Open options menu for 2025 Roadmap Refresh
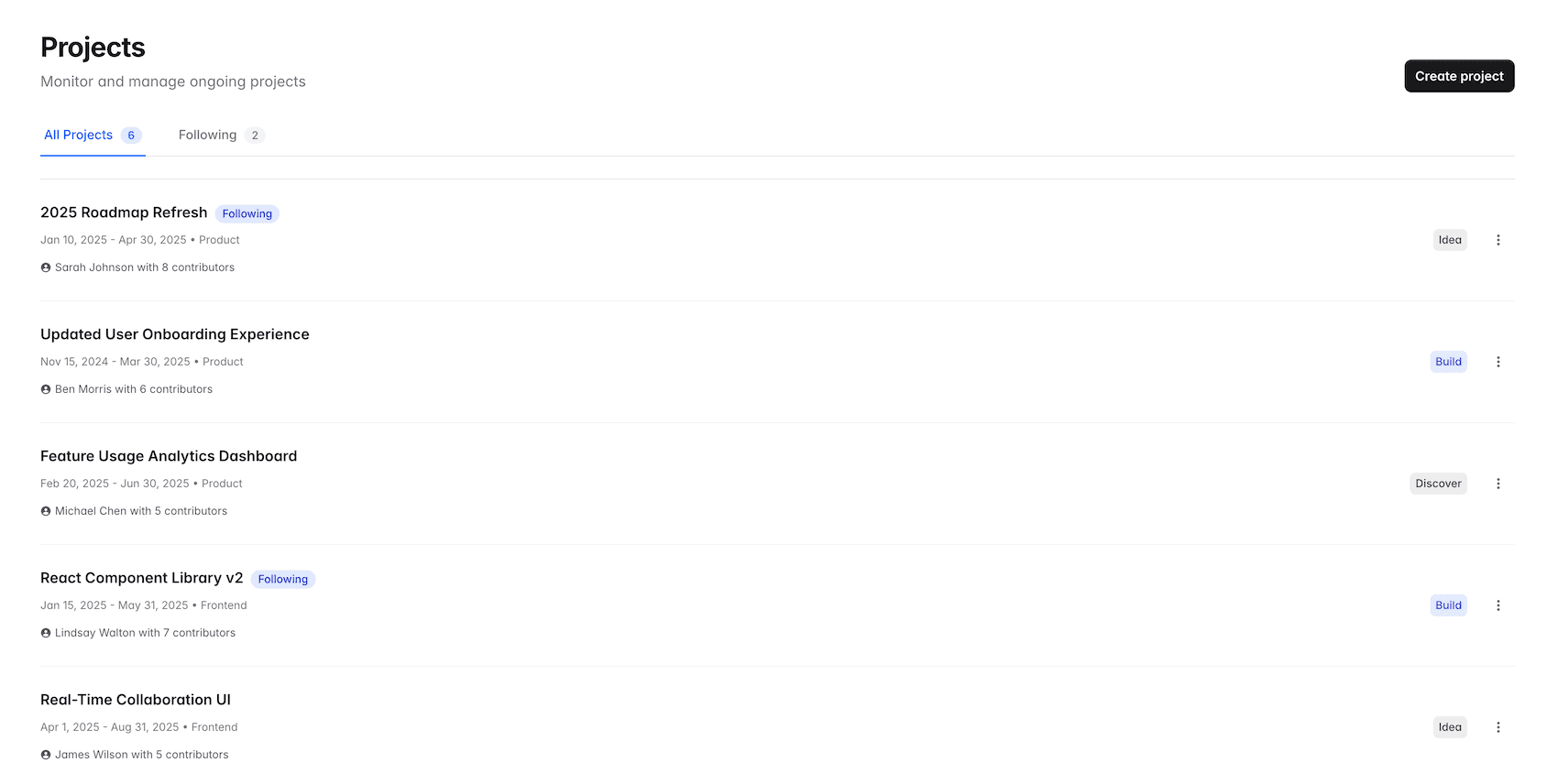Image resolution: width=1547 pixels, height=784 pixels. (x=1498, y=240)
